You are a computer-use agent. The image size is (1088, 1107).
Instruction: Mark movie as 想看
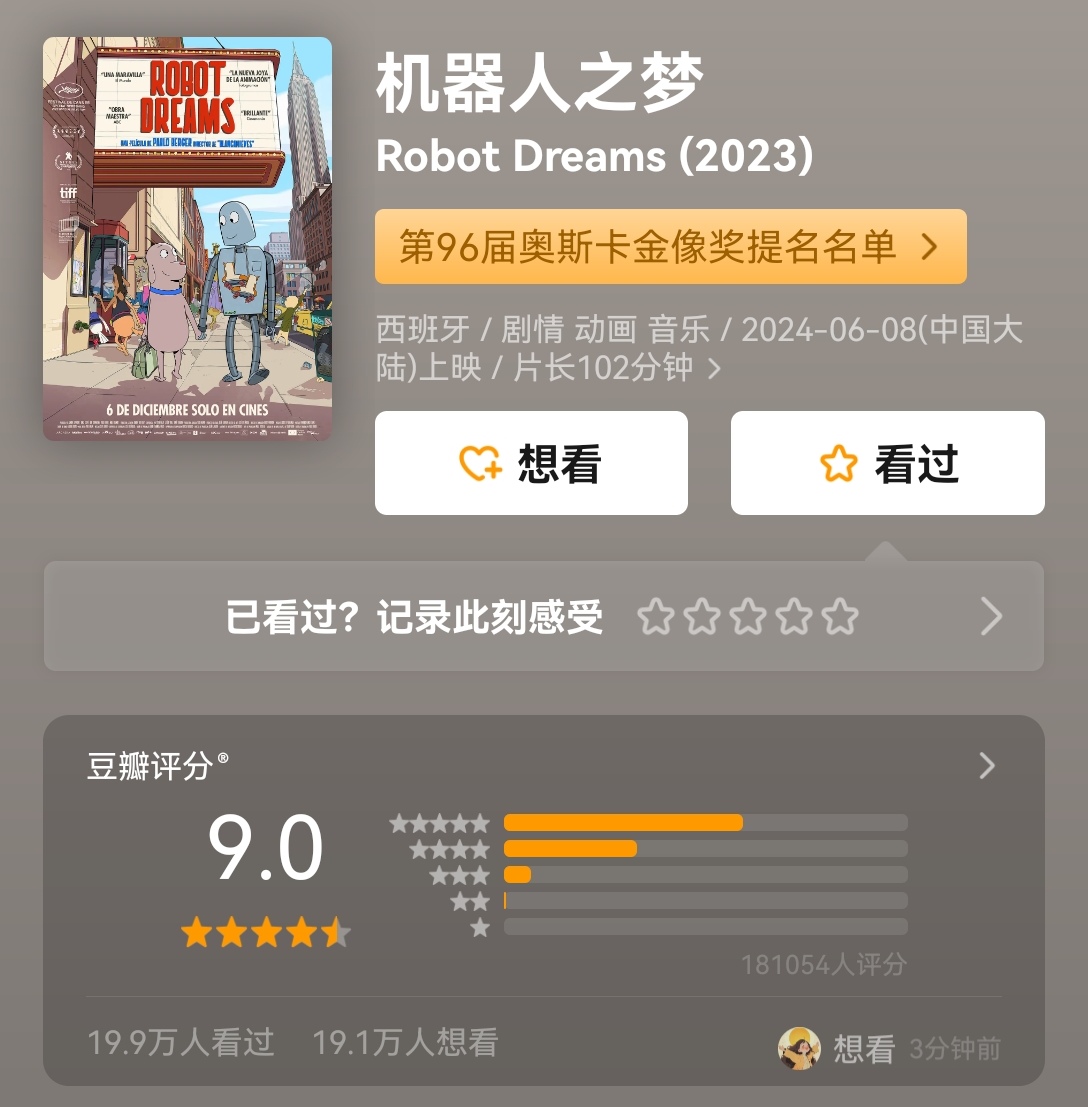click(x=531, y=463)
